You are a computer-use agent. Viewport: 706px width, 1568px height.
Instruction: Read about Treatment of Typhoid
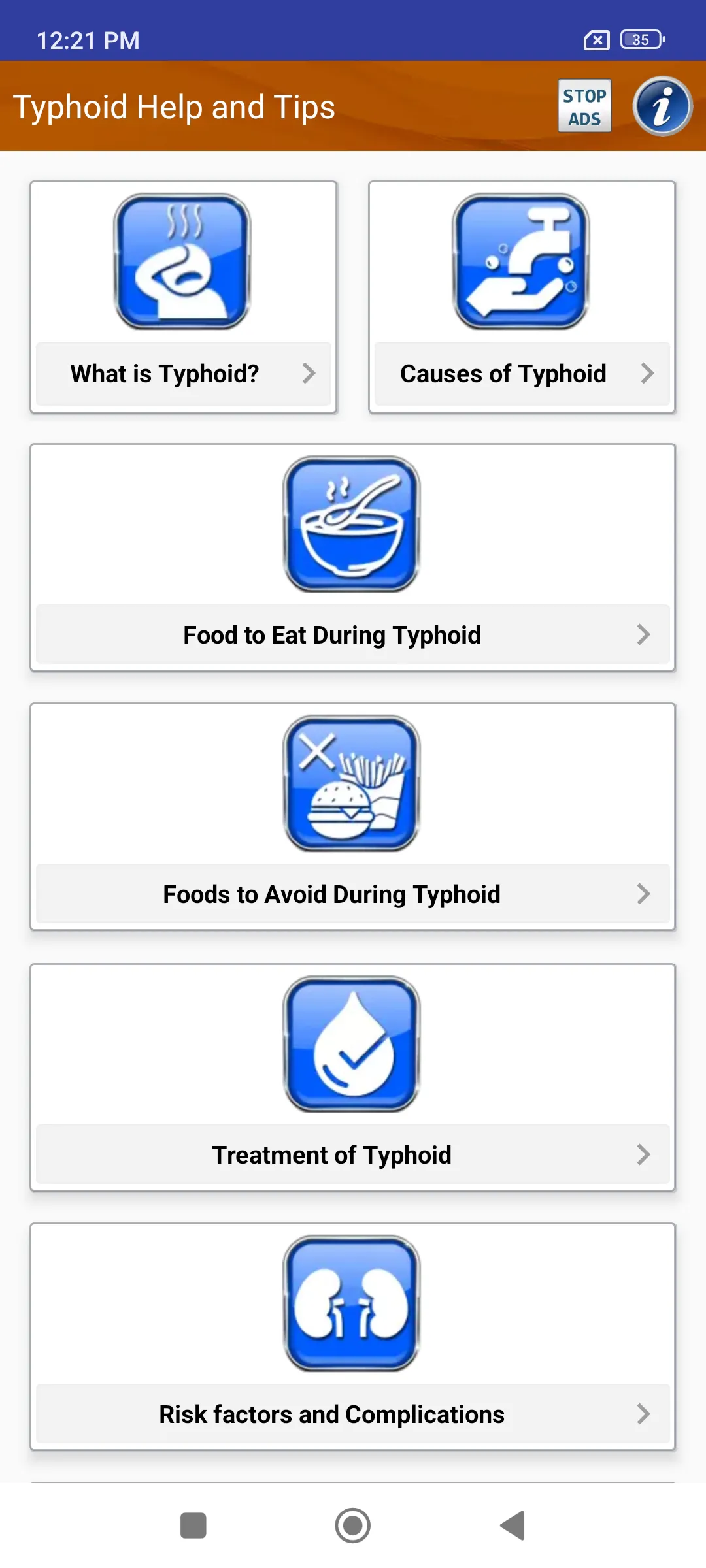point(353,1077)
